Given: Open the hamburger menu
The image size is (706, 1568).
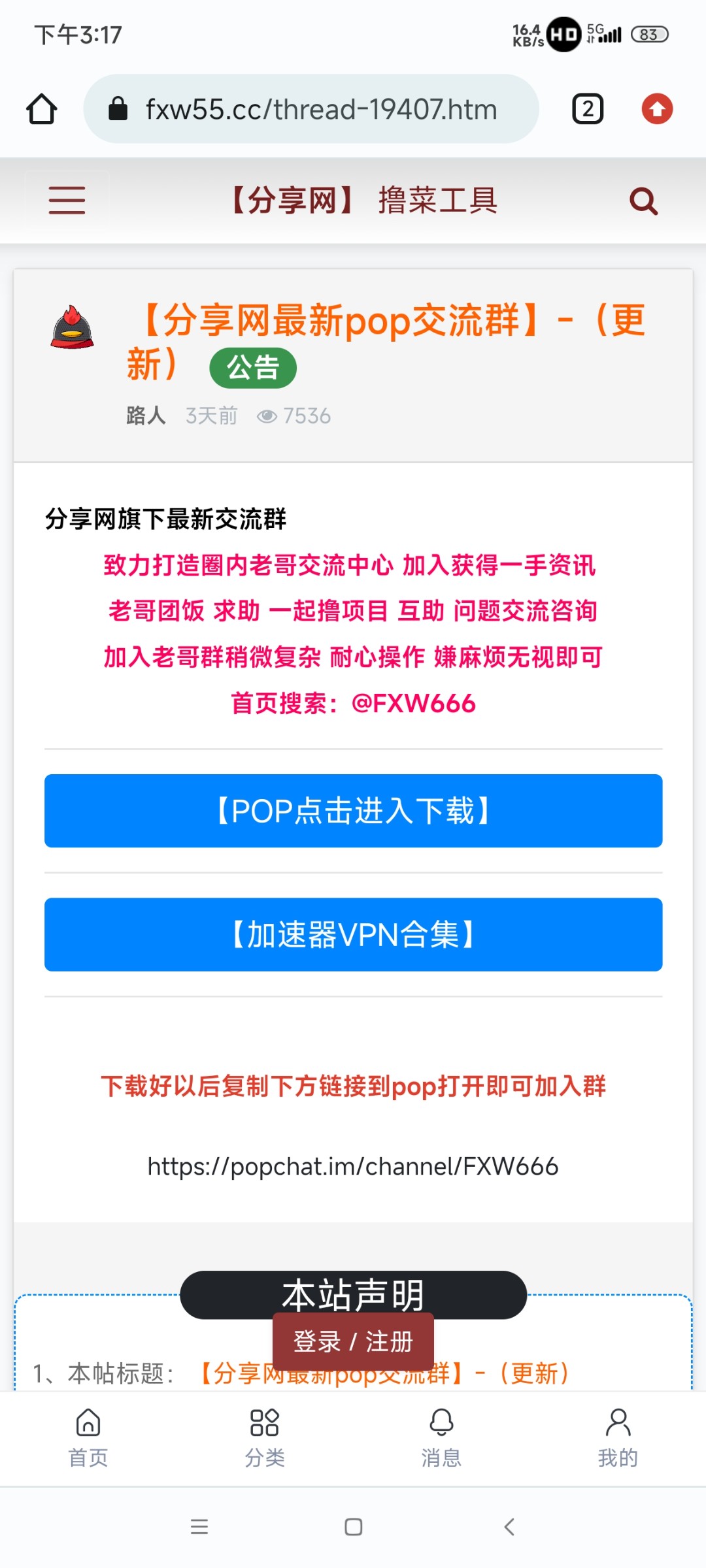Looking at the screenshot, I should pos(67,201).
